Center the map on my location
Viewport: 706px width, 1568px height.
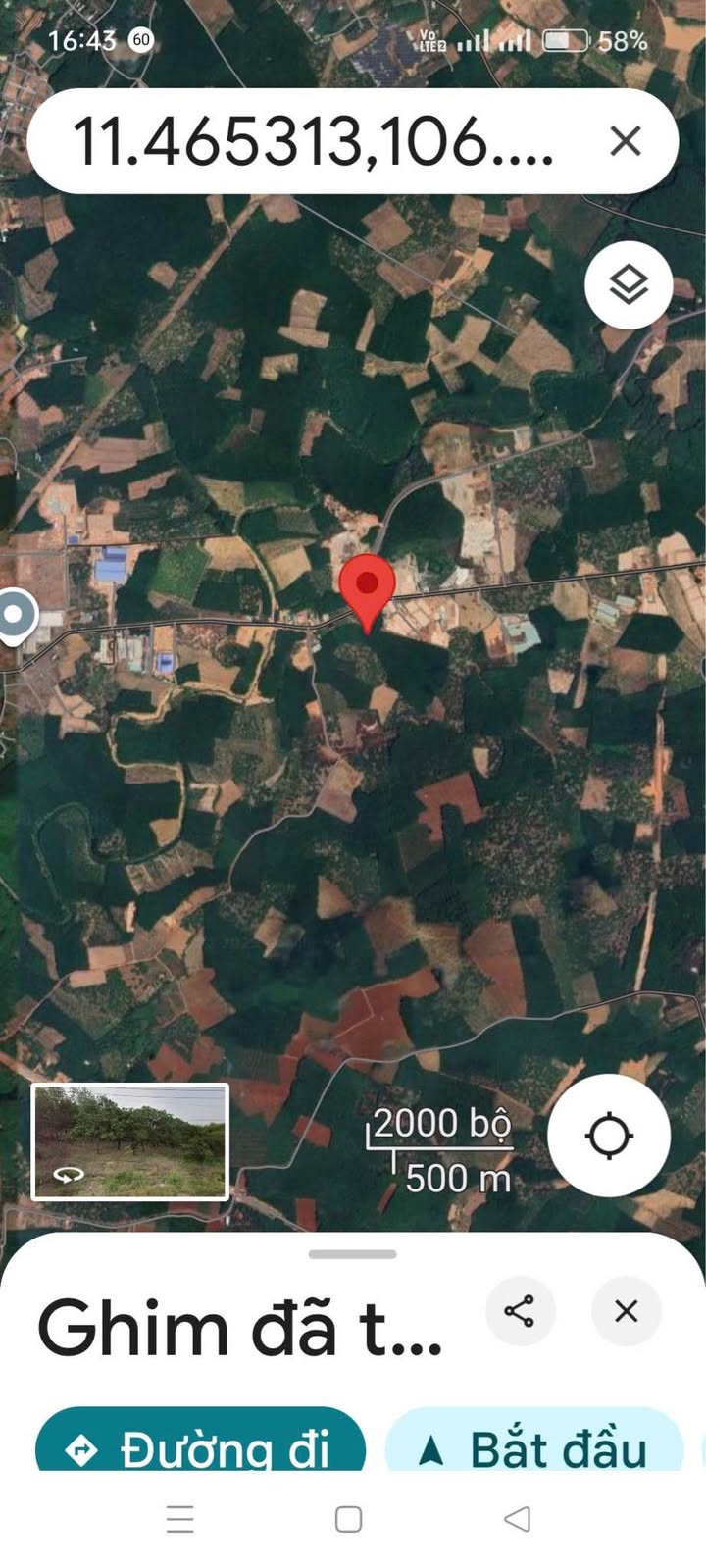tap(609, 1136)
